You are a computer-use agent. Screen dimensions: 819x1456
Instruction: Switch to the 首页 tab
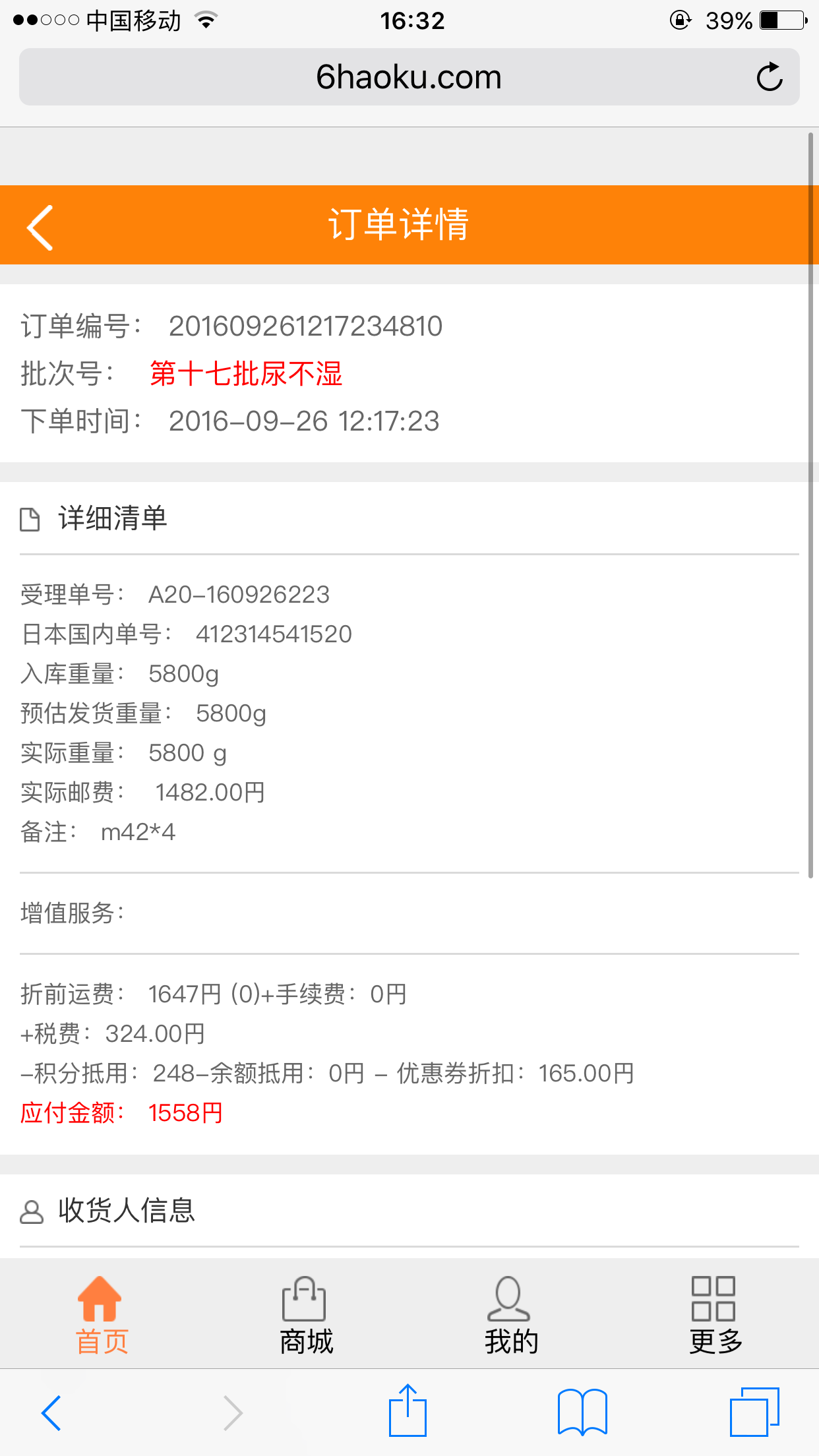101,1315
